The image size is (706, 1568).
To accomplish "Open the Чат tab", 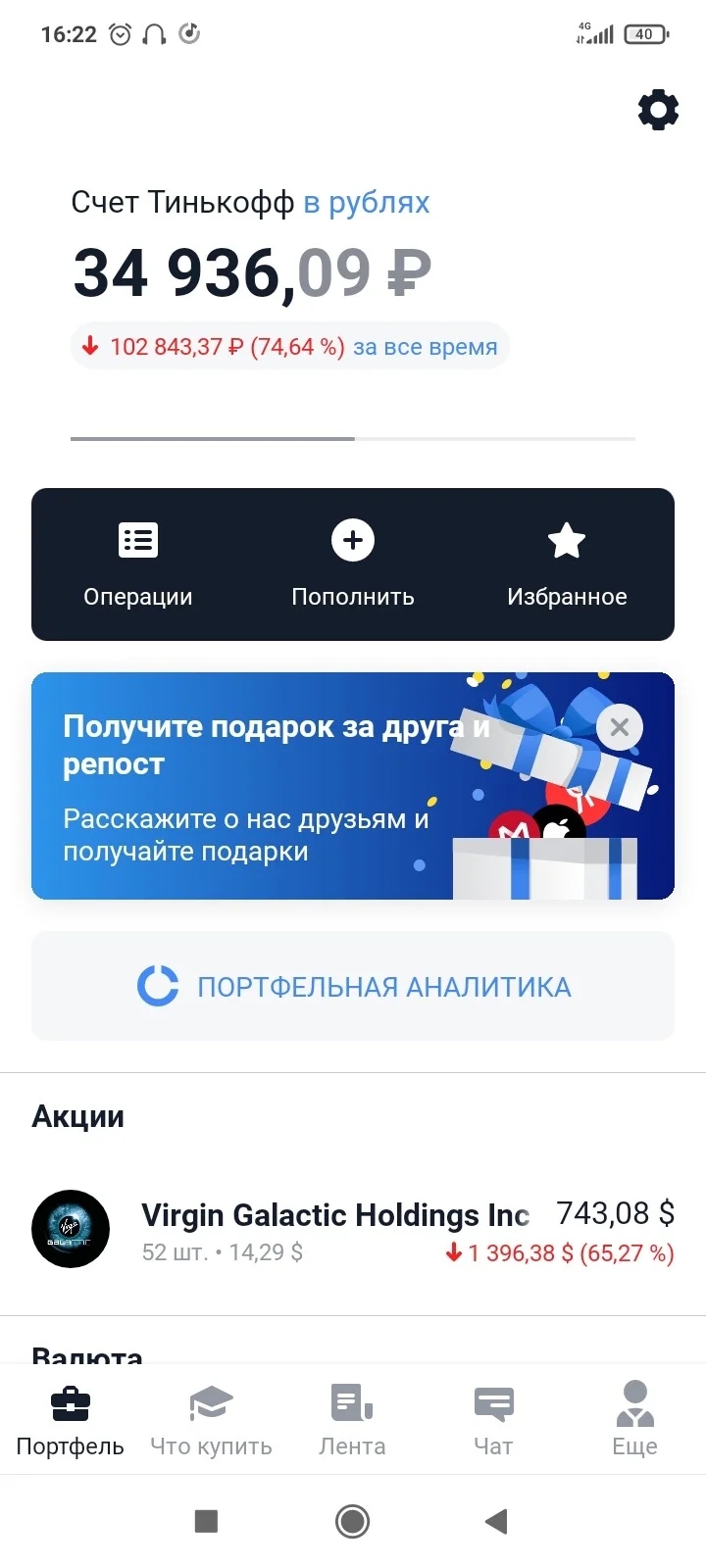I will click(493, 1420).
